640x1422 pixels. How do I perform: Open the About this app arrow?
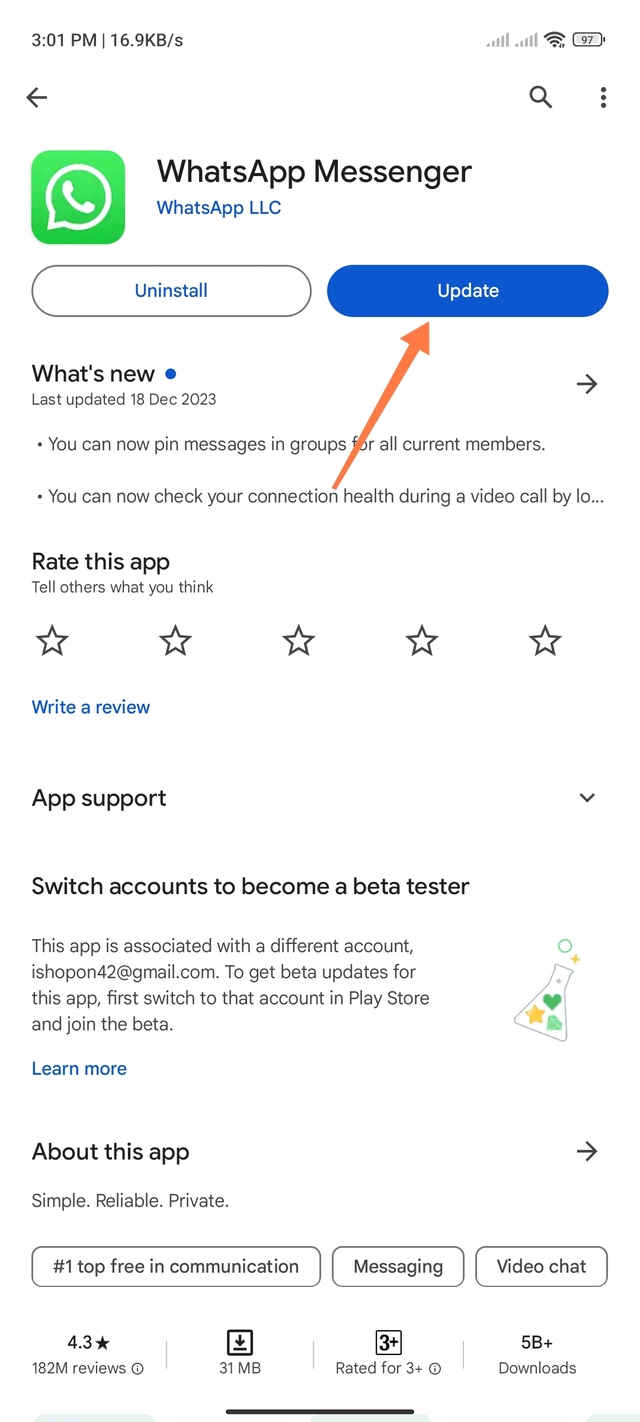pos(587,1151)
